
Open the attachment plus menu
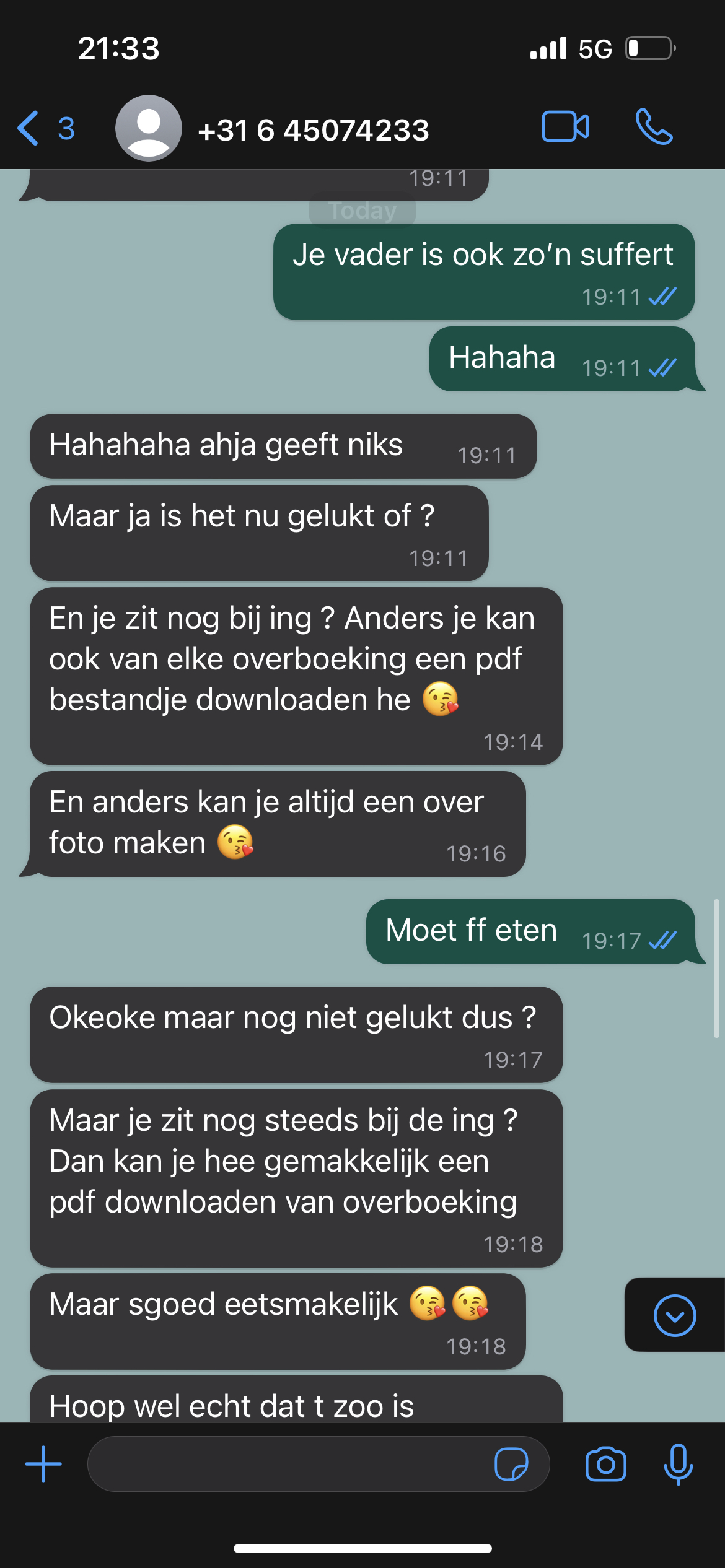[x=43, y=1464]
